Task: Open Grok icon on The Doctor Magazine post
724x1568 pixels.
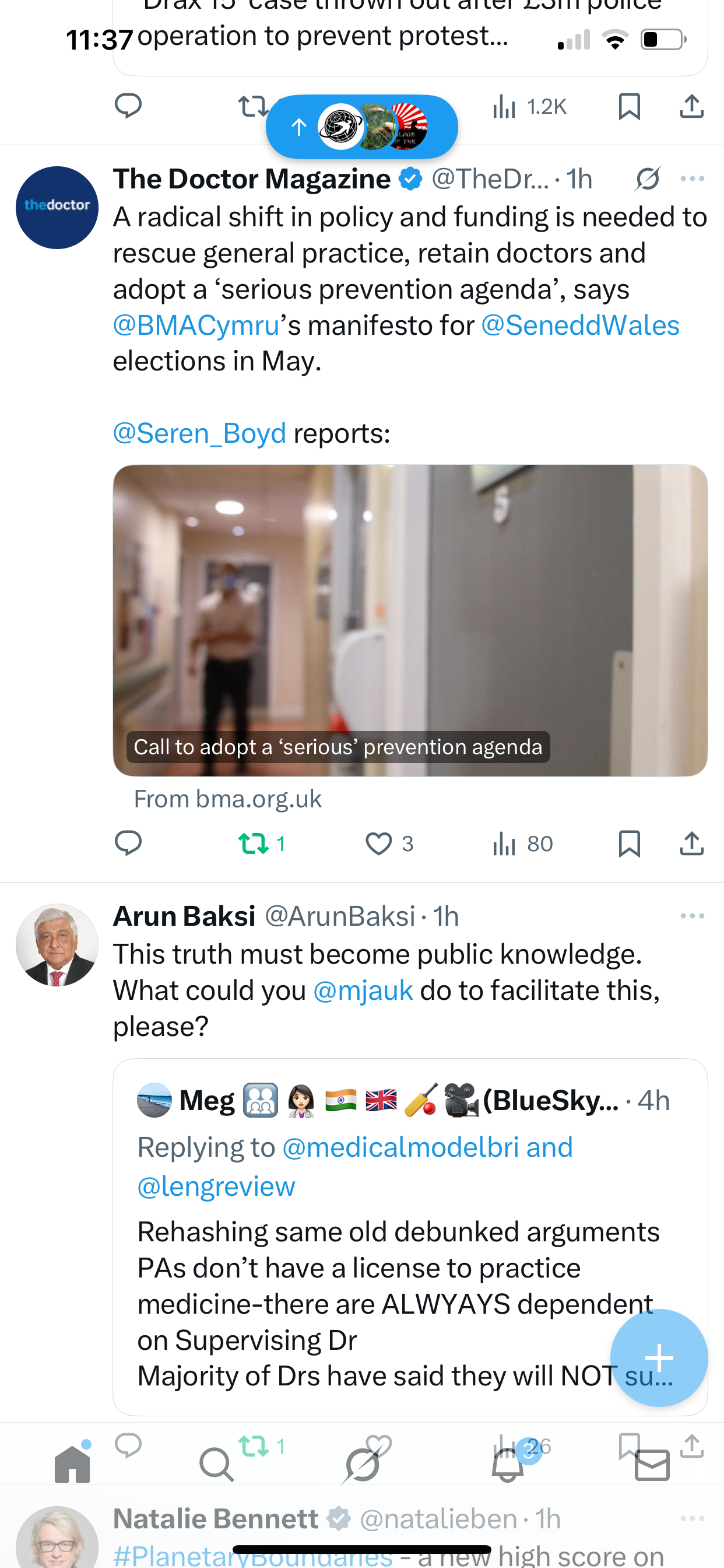Action: [x=647, y=179]
